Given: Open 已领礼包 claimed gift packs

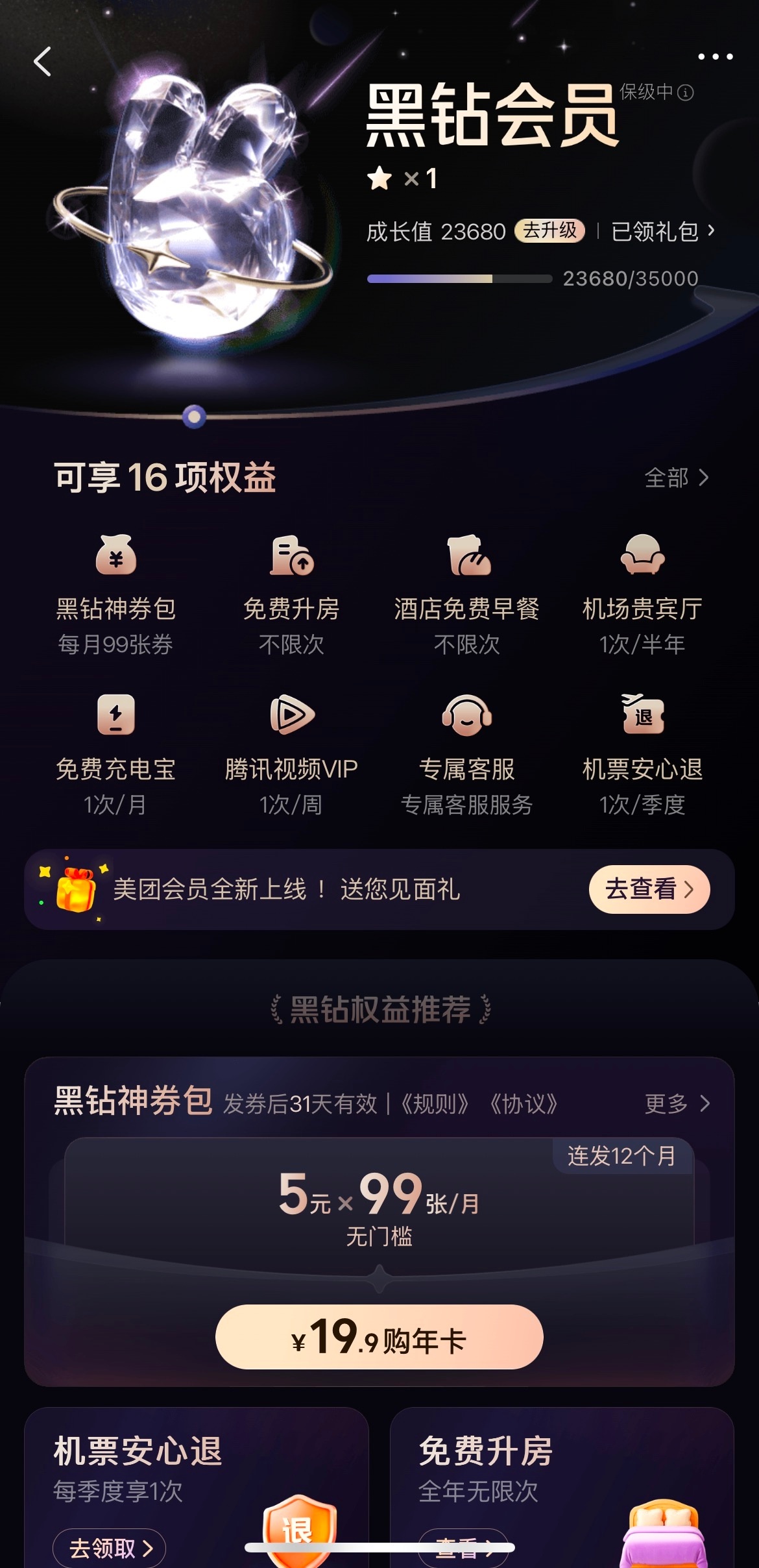Looking at the screenshot, I should (x=662, y=231).
